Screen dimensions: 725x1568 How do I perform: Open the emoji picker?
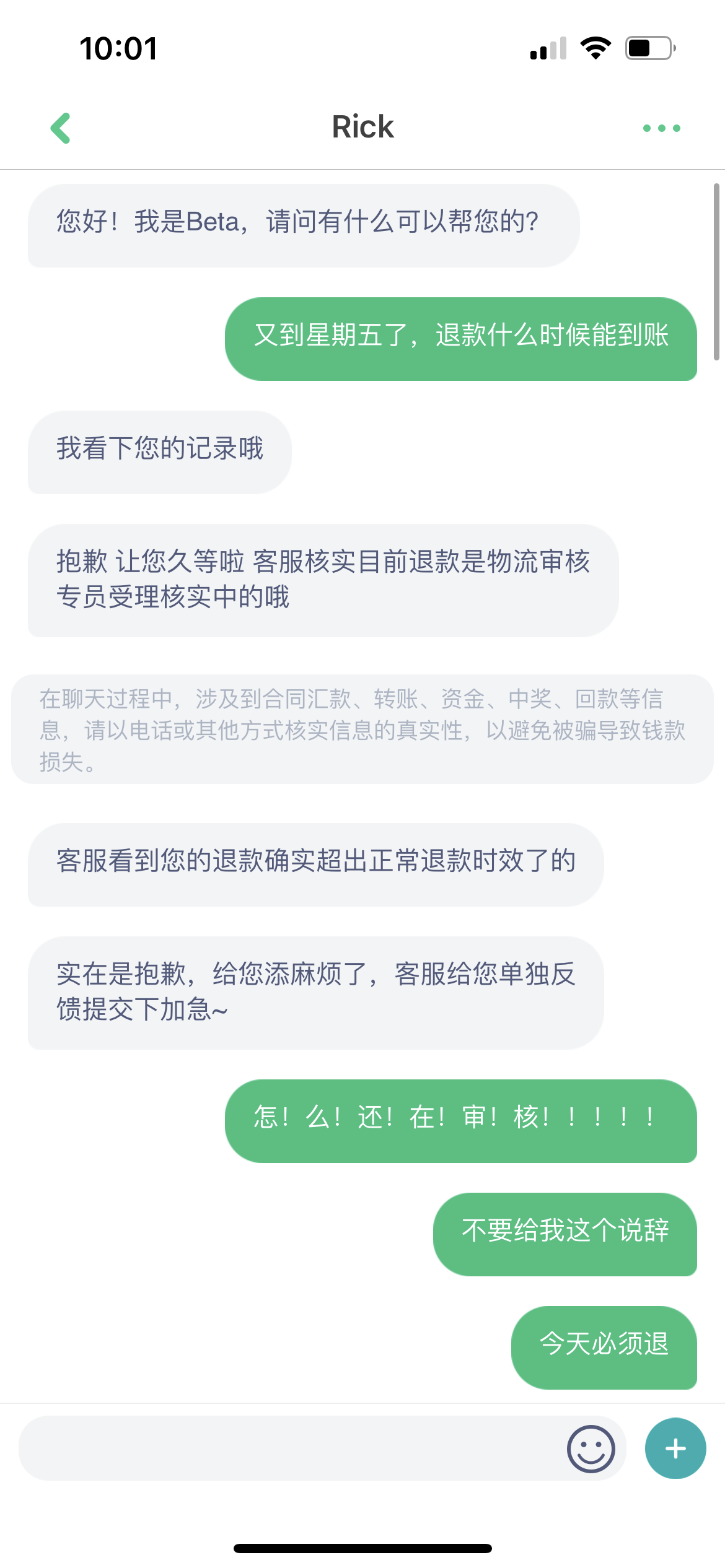pos(591,1448)
